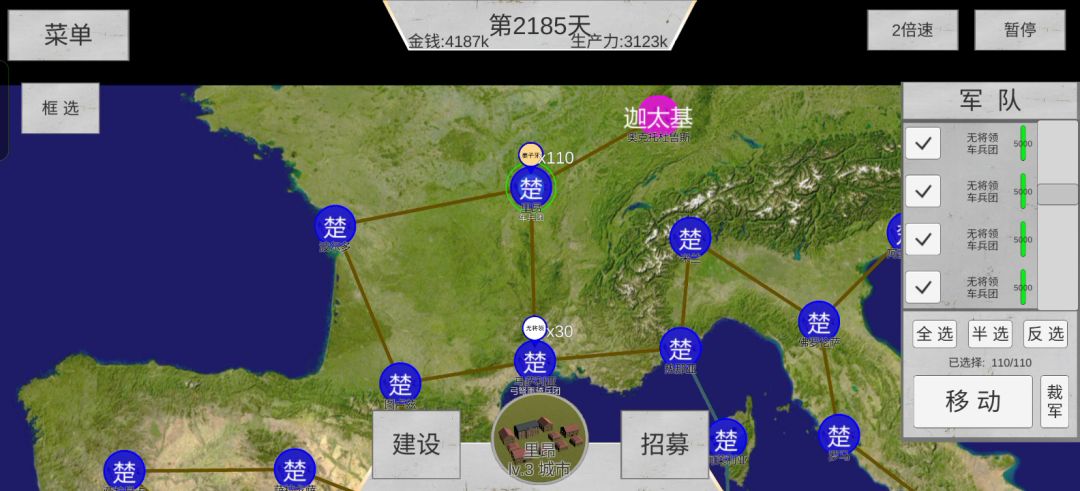
Task: Tap 半选 to select half the army
Action: [990, 334]
